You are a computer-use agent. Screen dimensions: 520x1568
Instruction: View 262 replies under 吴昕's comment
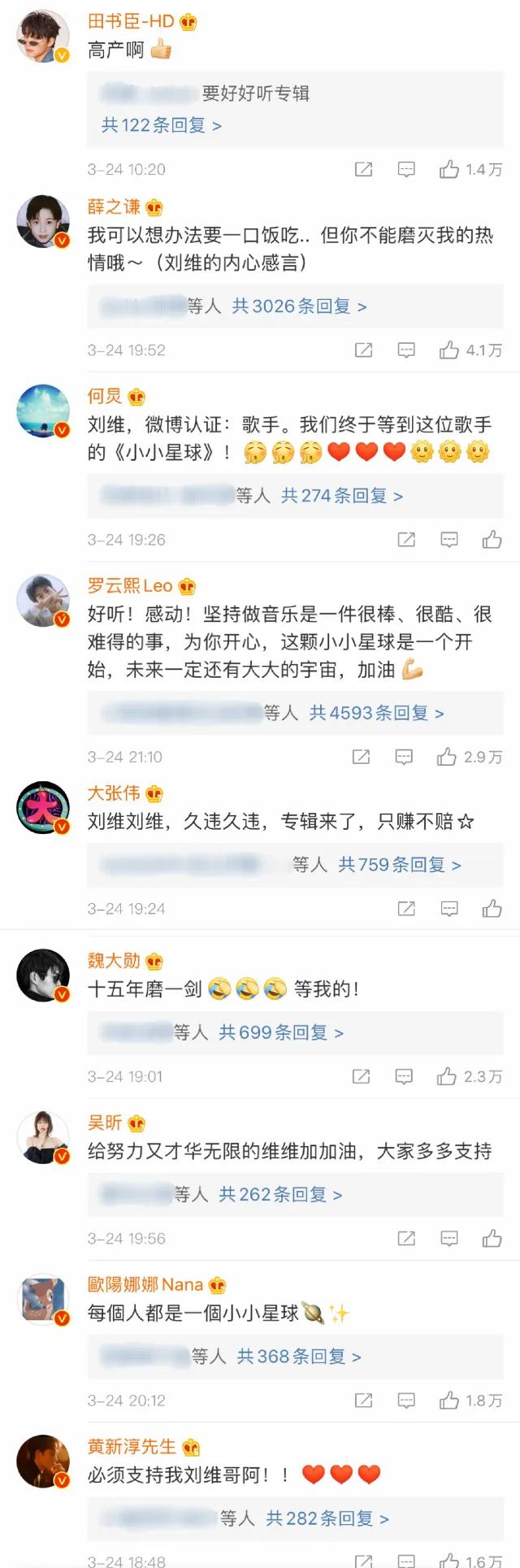280,1194
